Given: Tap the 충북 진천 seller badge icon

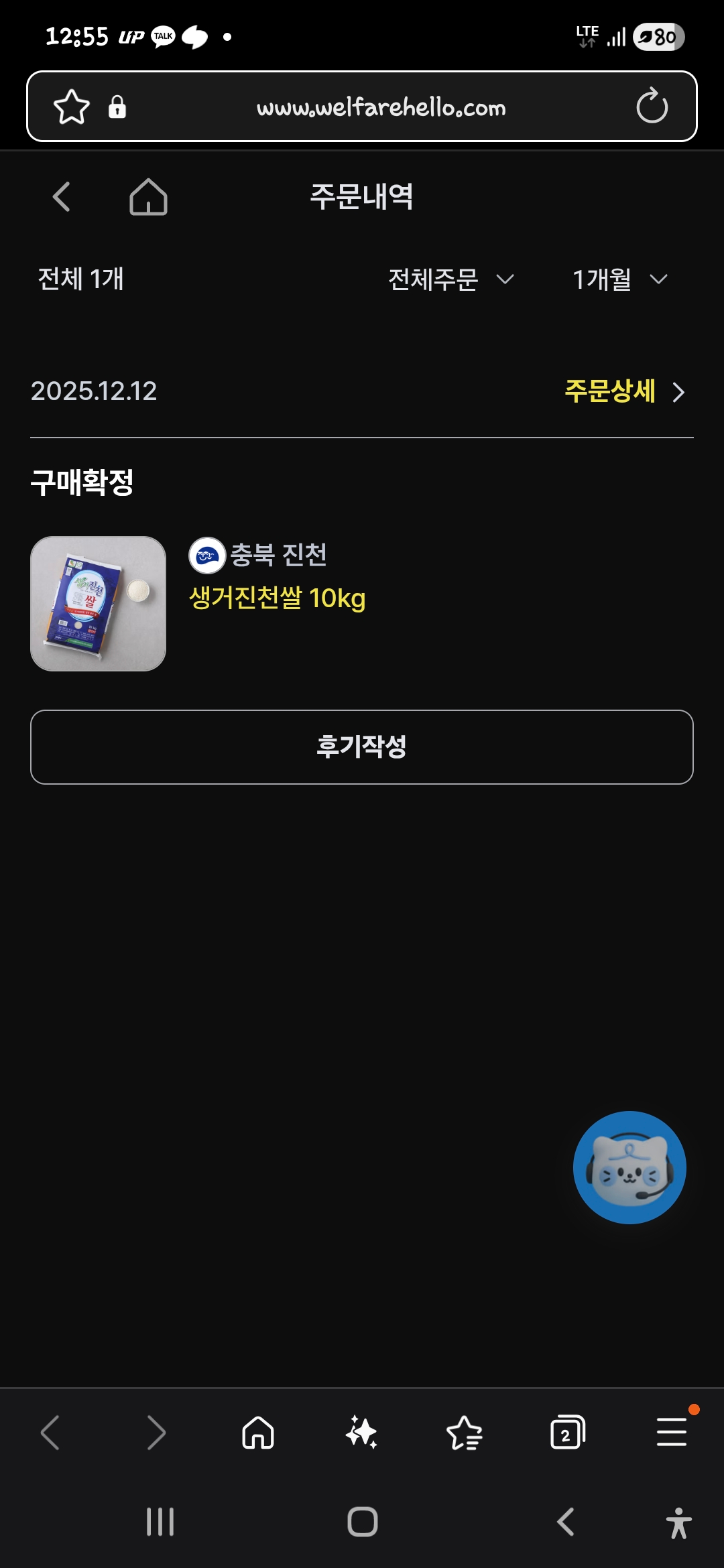Looking at the screenshot, I should point(207,554).
